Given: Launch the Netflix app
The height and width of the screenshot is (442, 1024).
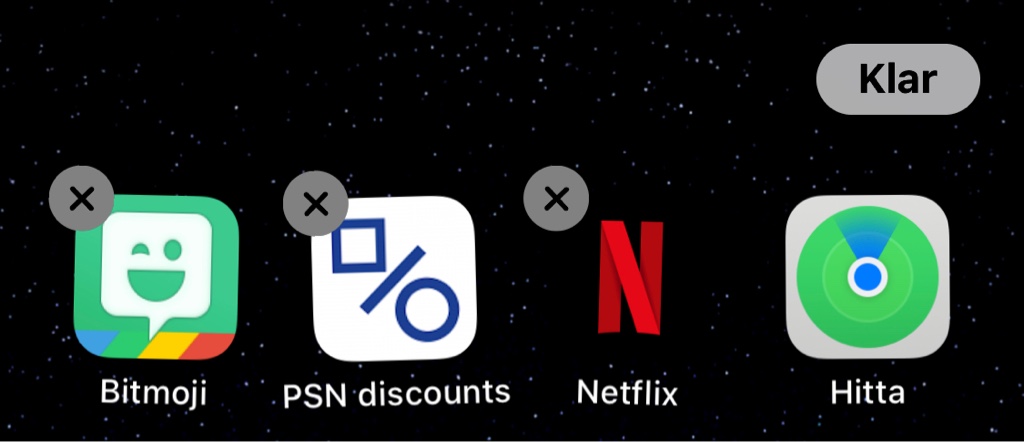Looking at the screenshot, I should pyautogui.click(x=630, y=278).
